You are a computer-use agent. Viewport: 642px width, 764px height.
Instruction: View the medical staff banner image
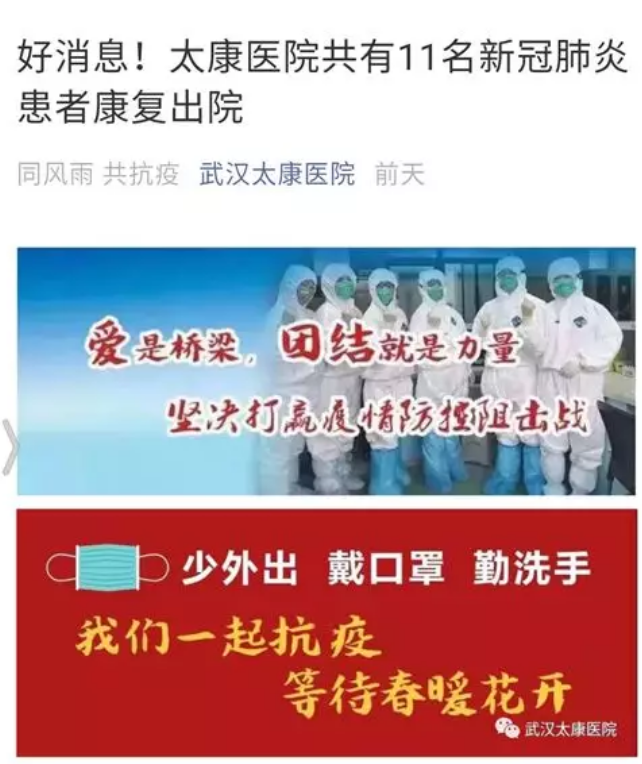(x=326, y=372)
